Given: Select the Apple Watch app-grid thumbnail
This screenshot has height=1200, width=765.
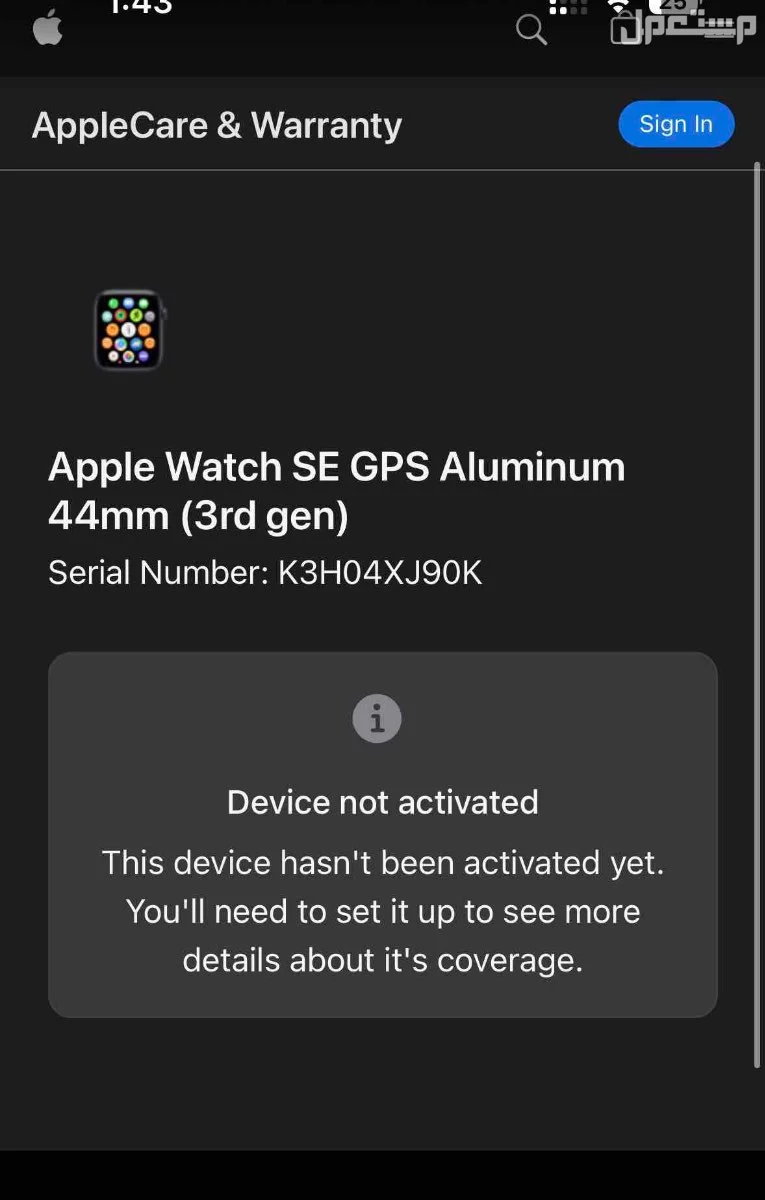Looking at the screenshot, I should (128, 330).
